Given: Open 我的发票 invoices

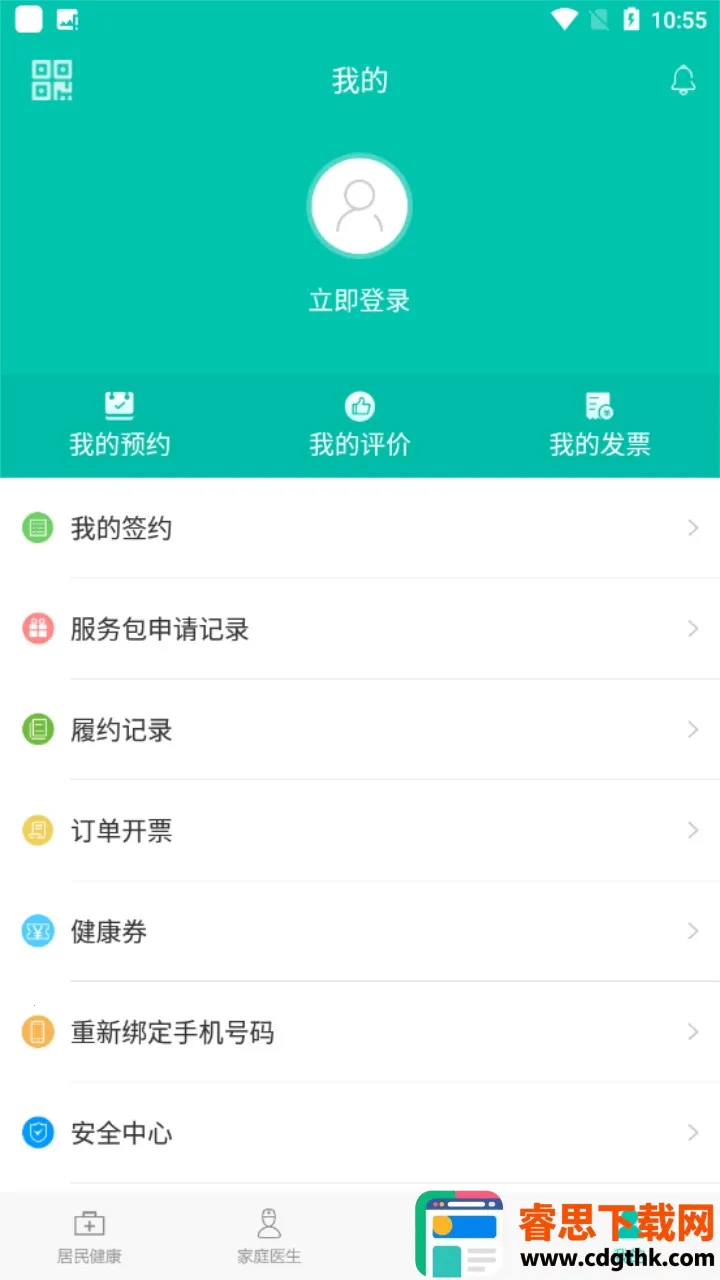Looking at the screenshot, I should (600, 427).
